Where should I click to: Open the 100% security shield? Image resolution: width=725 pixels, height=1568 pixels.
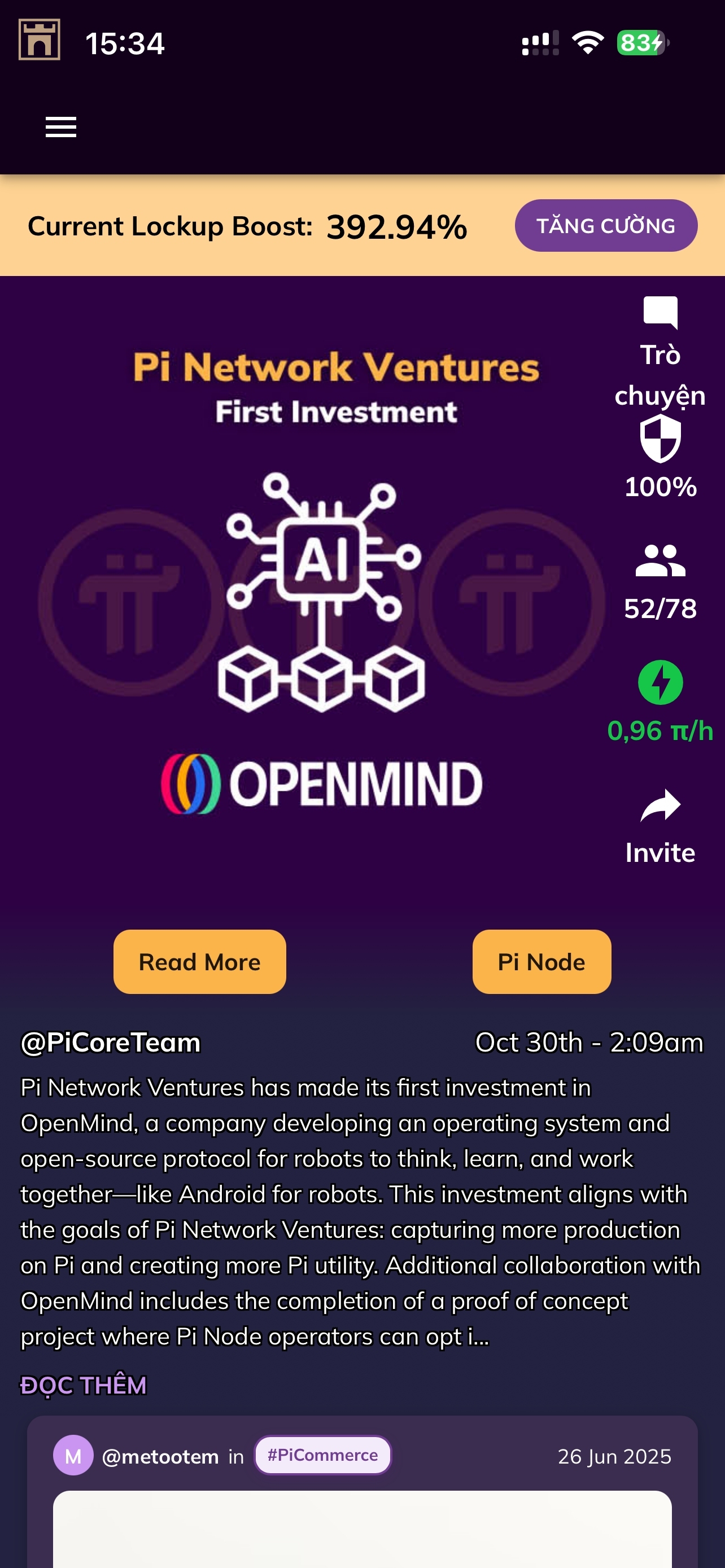click(x=660, y=457)
